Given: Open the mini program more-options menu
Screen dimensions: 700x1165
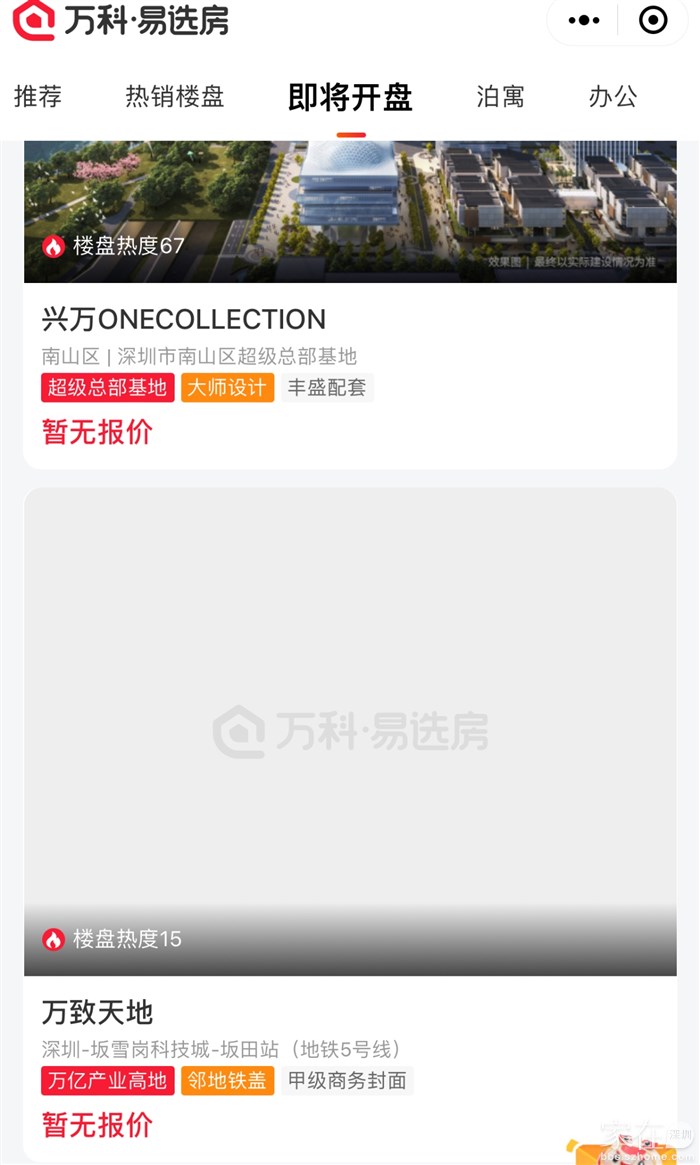Looking at the screenshot, I should [584, 20].
